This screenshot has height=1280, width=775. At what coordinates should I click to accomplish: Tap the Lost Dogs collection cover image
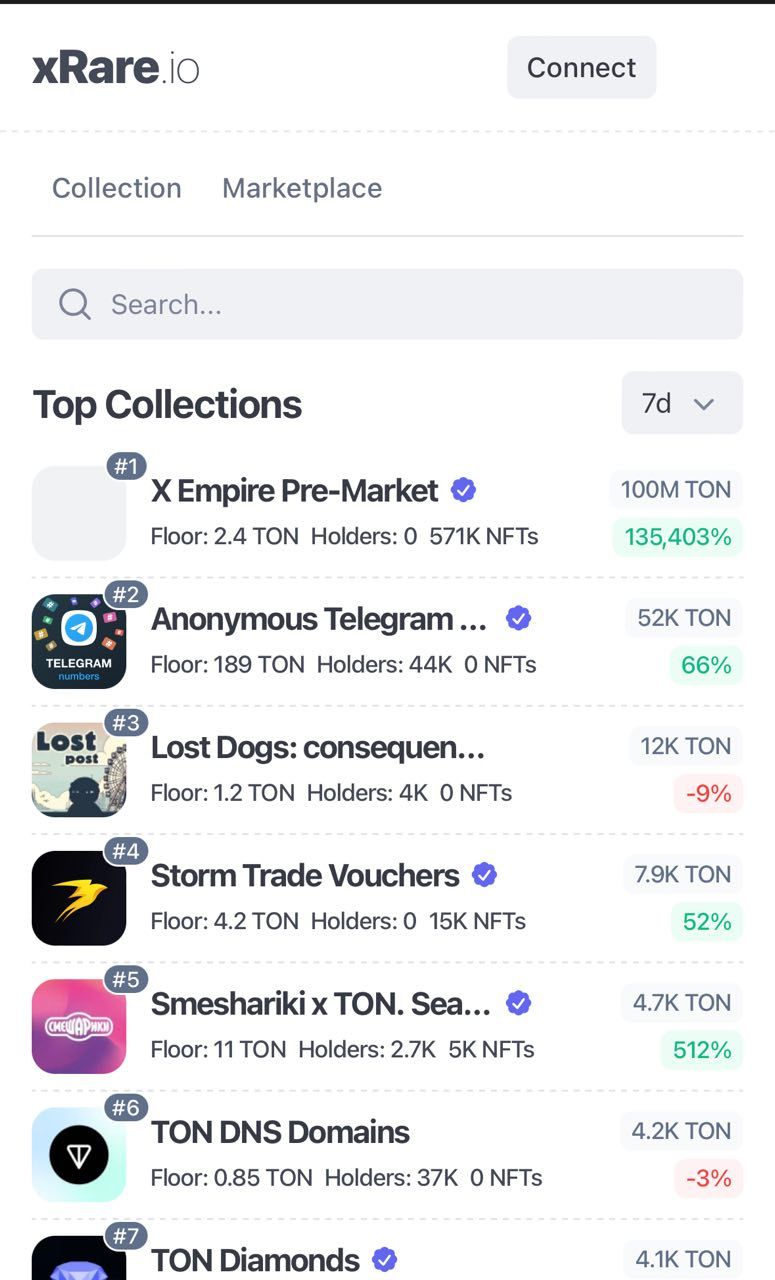tap(79, 769)
